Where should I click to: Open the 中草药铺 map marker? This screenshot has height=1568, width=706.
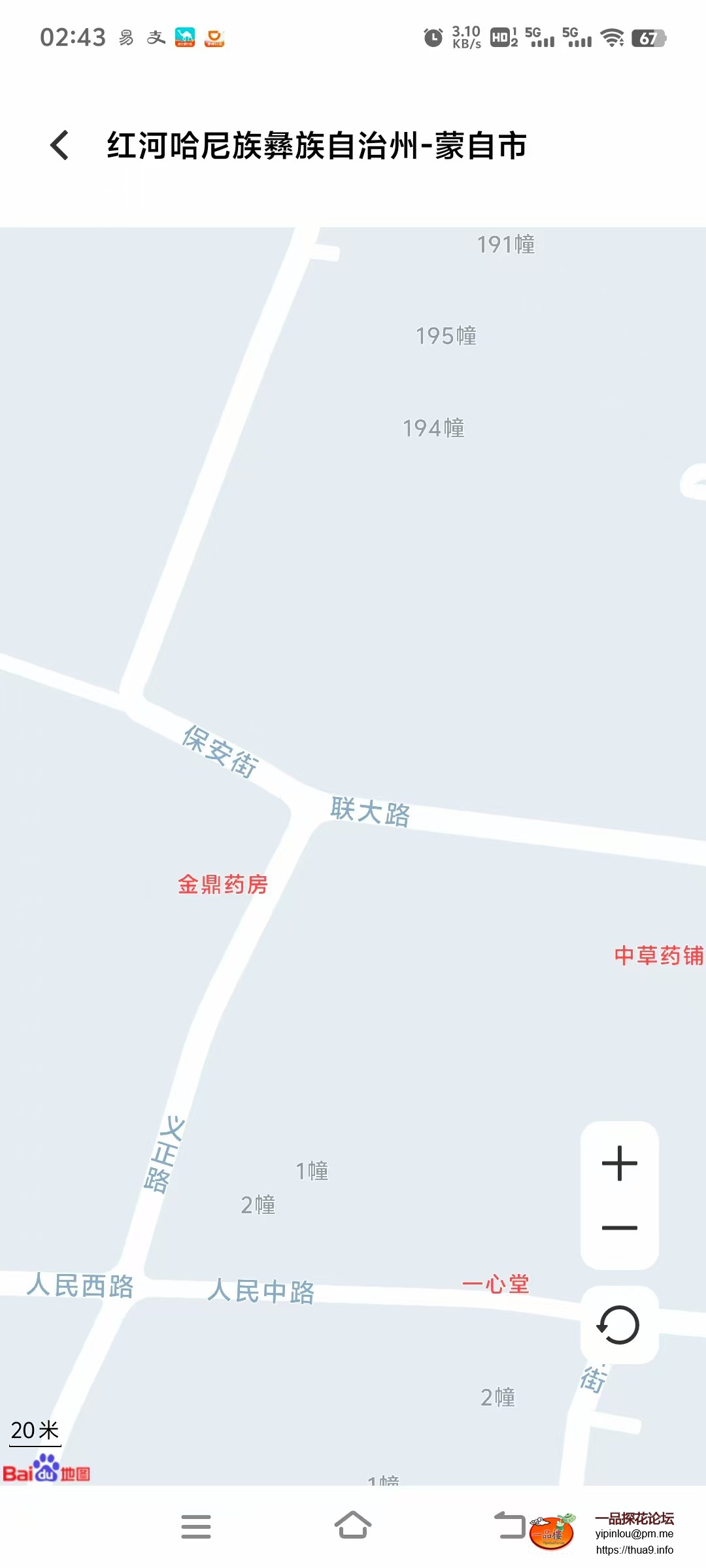click(x=658, y=956)
